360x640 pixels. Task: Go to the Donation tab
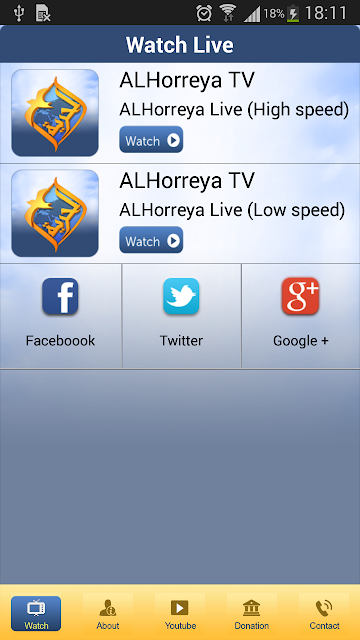pyautogui.click(x=252, y=613)
